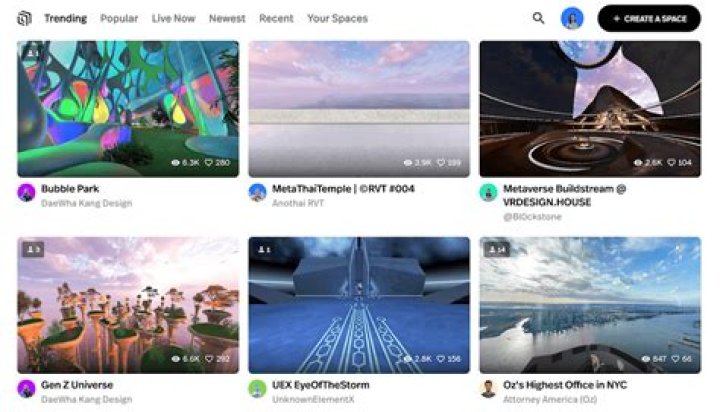This screenshot has width=720, height=412.
Task: Open the Metaverse Buildstream space
Action: 590,108
